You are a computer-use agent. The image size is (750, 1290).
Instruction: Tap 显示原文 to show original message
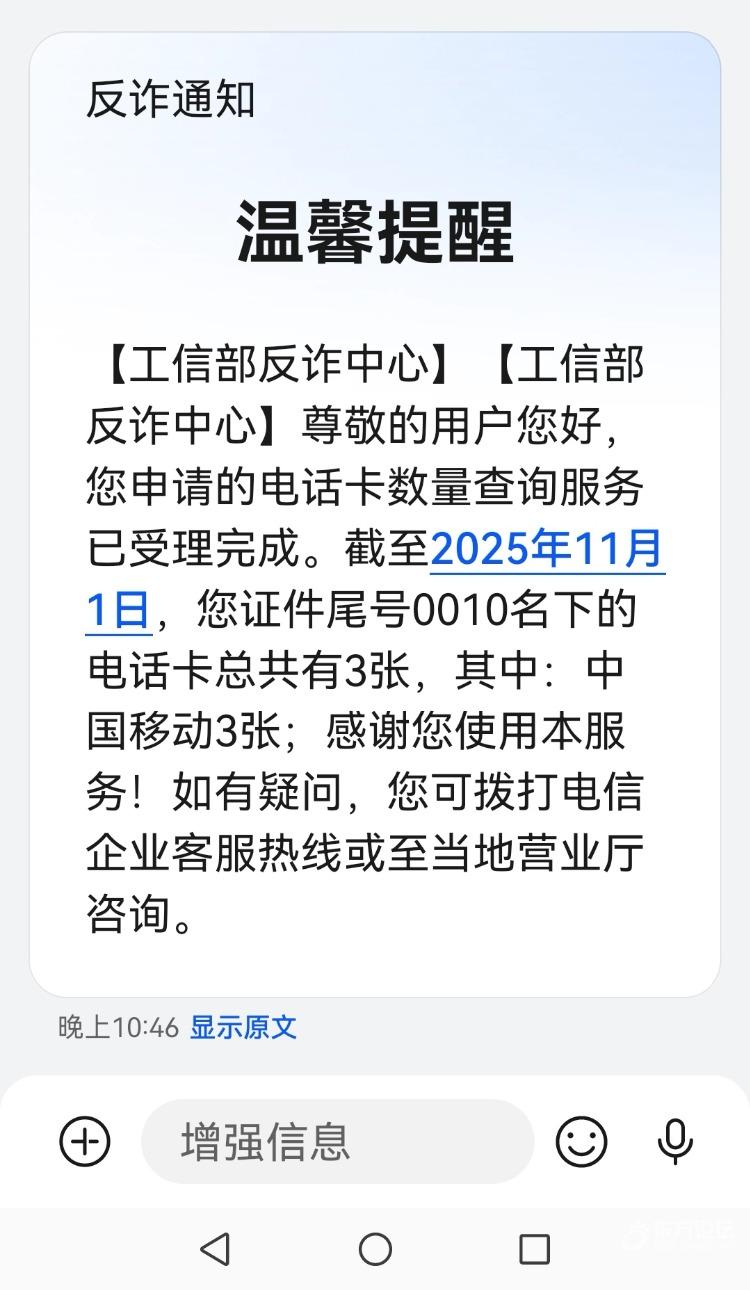pos(243,1027)
